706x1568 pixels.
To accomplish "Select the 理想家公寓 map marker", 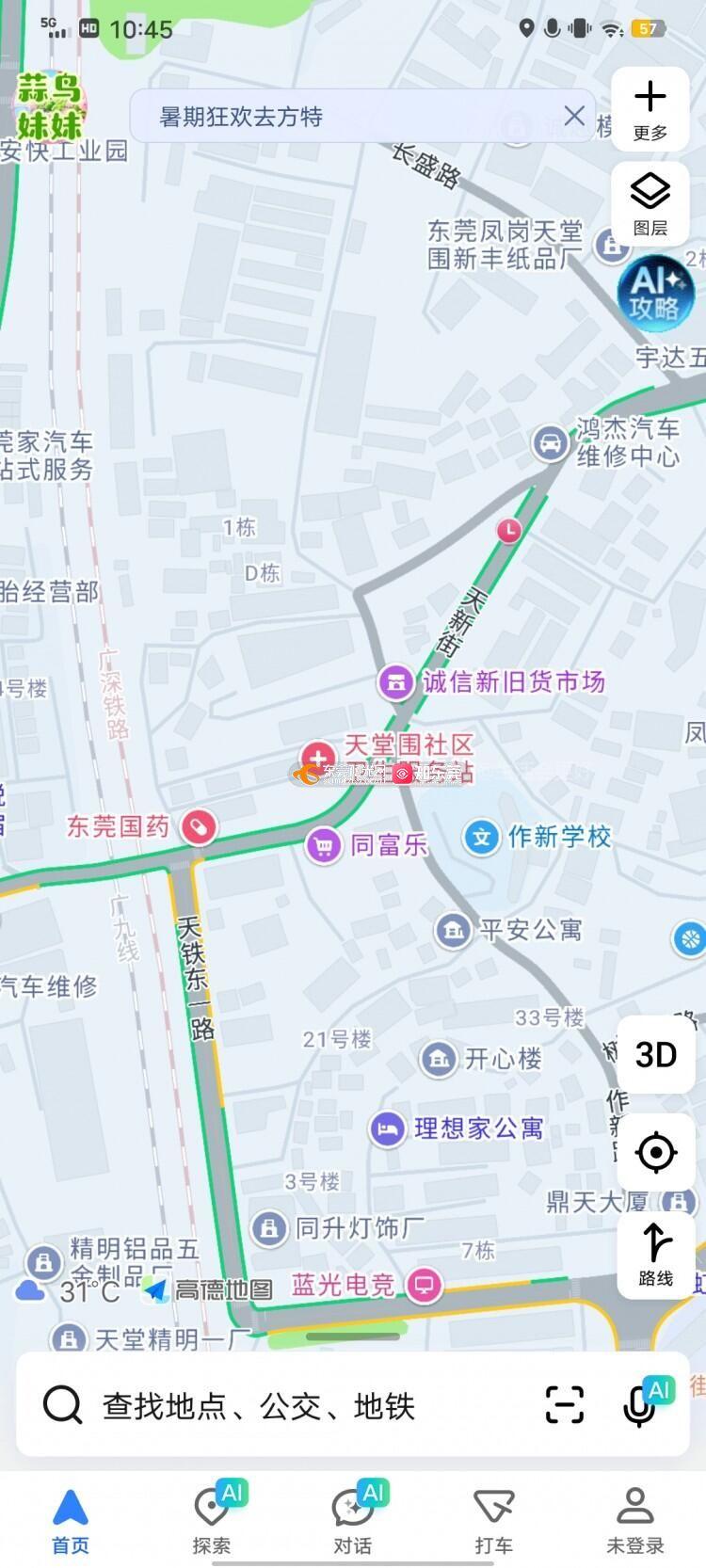I will tap(387, 1128).
